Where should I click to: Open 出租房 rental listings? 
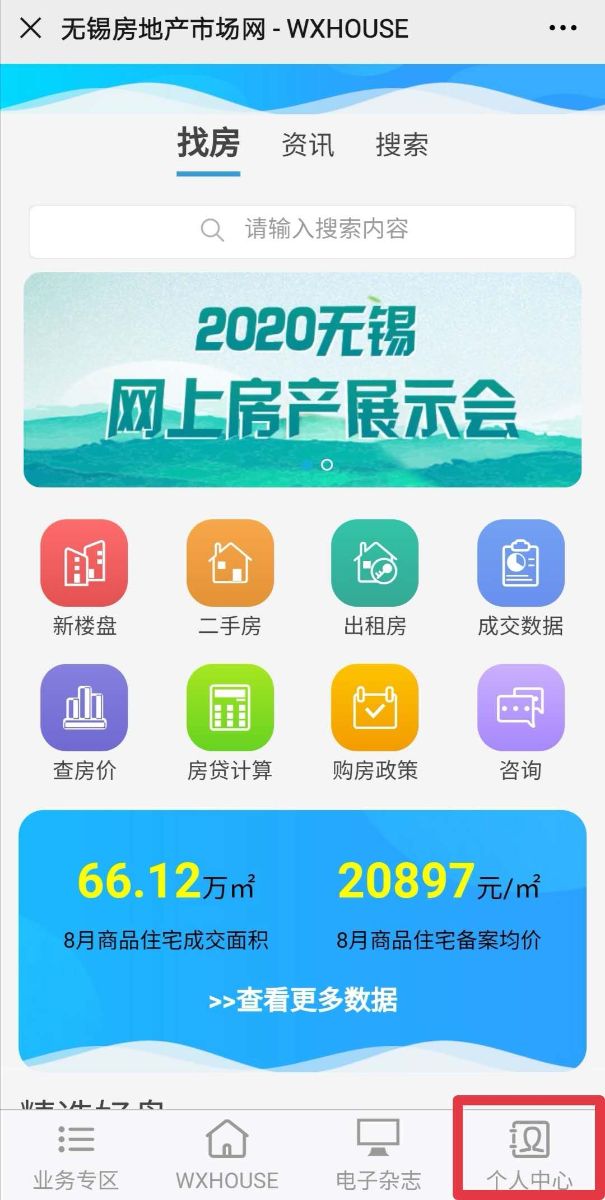[x=375, y=578]
